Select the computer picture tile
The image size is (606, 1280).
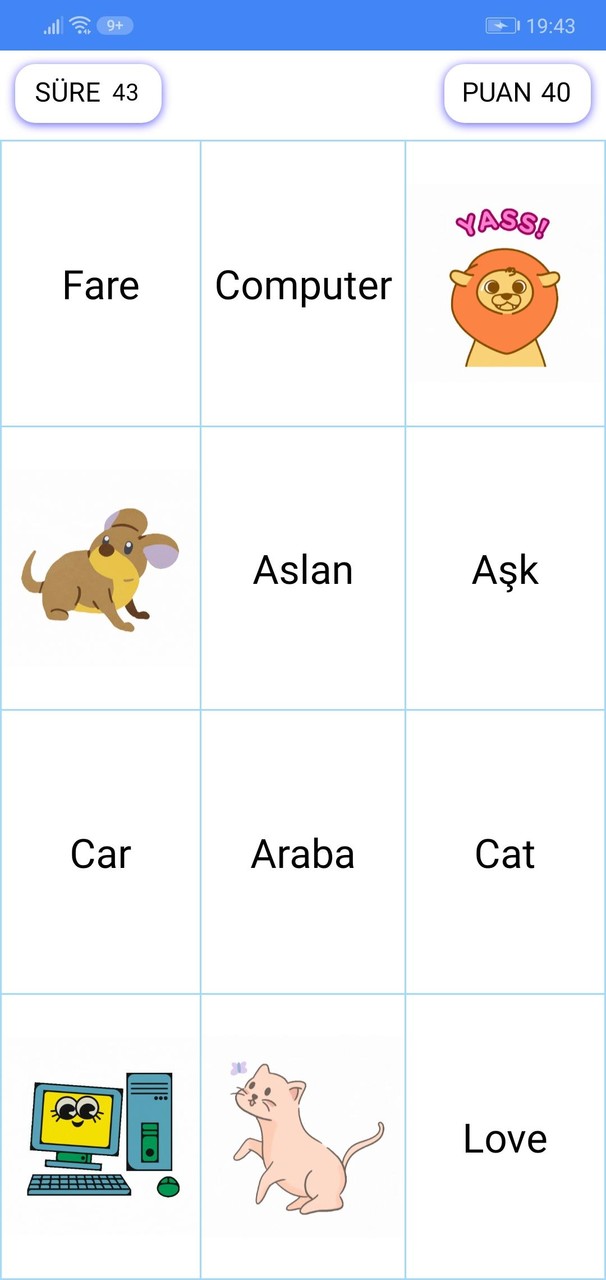point(101,1137)
